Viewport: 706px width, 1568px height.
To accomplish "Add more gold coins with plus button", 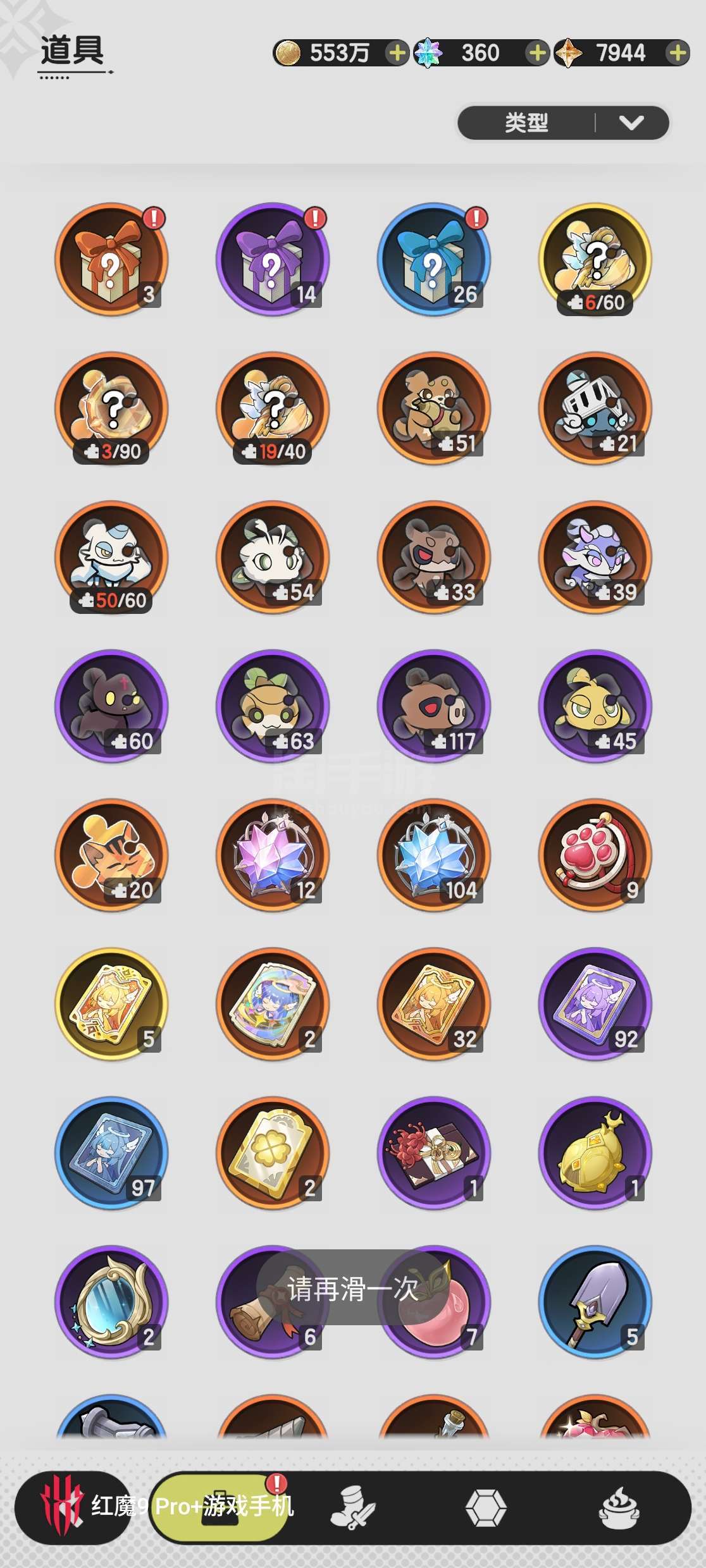I will pyautogui.click(x=397, y=53).
